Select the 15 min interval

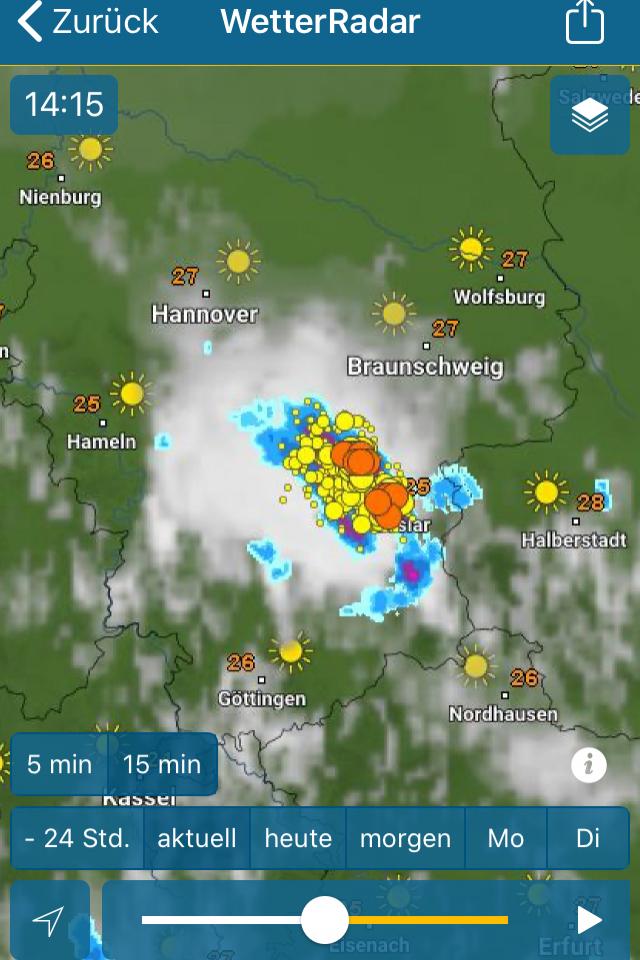(162, 765)
